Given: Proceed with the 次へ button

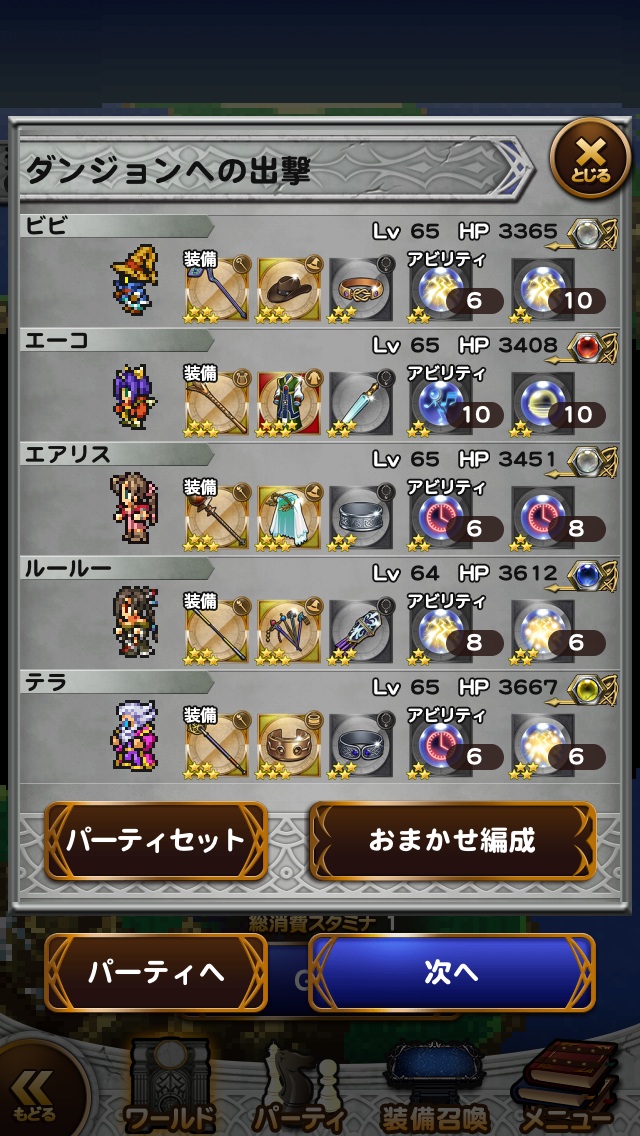Looking at the screenshot, I should tap(452, 972).
